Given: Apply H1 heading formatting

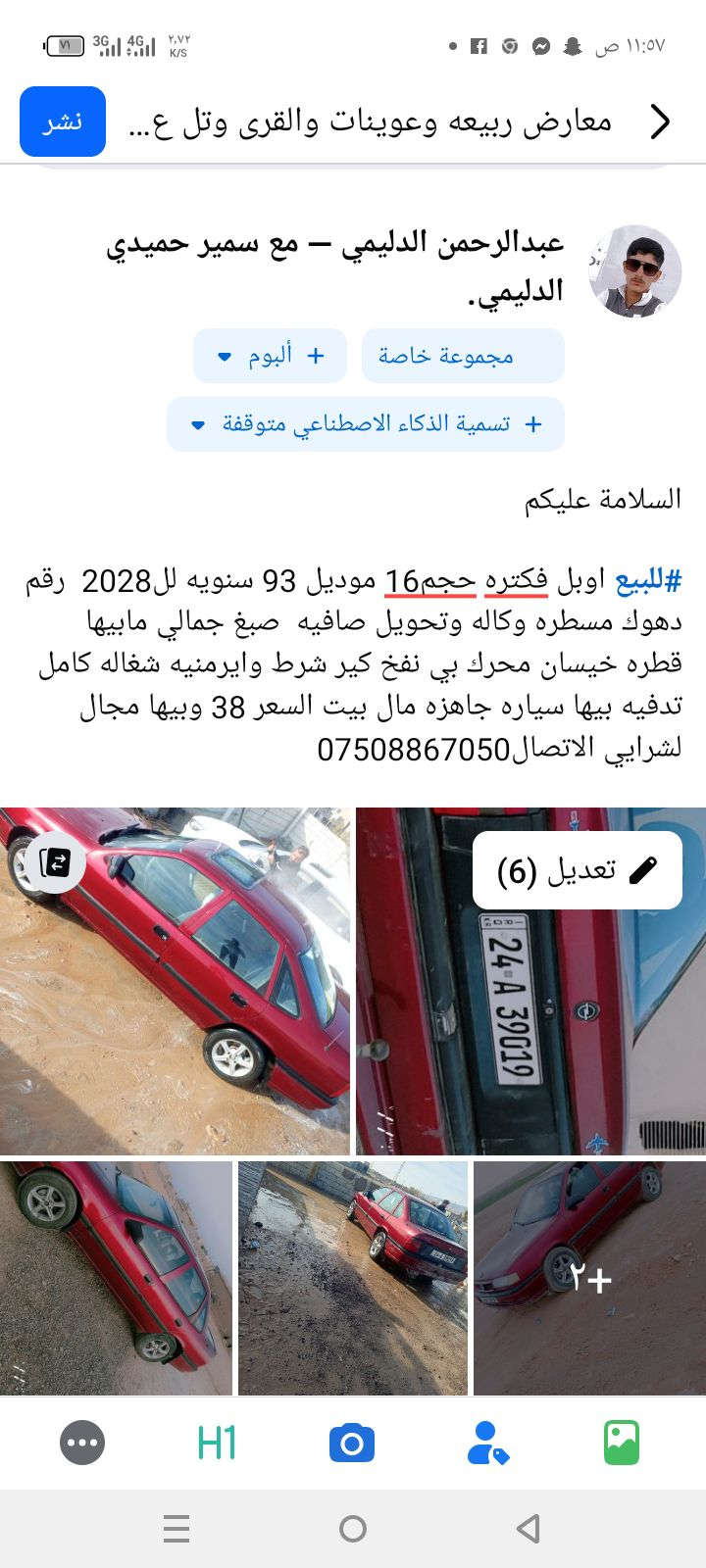Looking at the screenshot, I should point(217,1443).
